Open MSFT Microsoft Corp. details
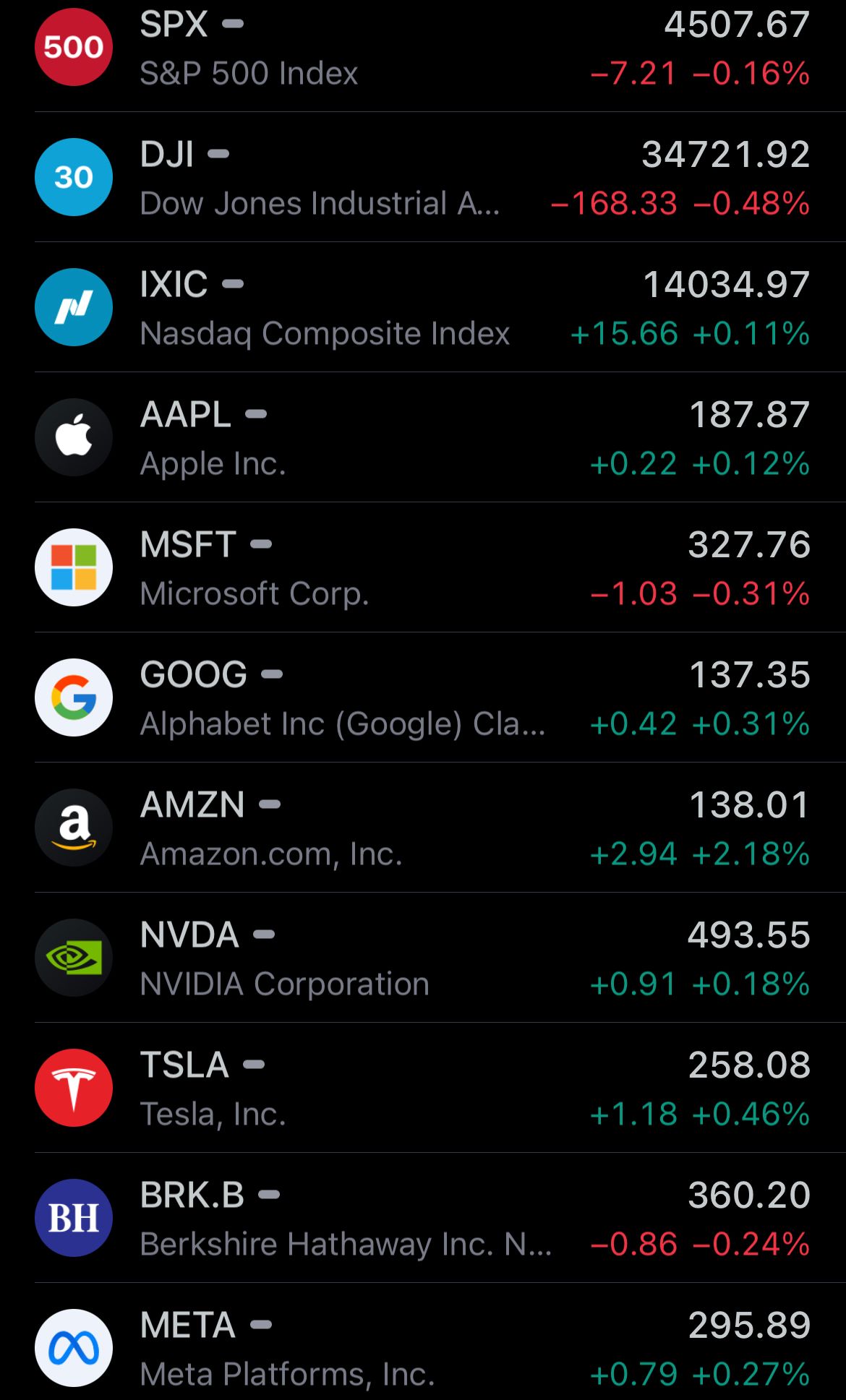This screenshot has width=846, height=1400. pos(423,568)
